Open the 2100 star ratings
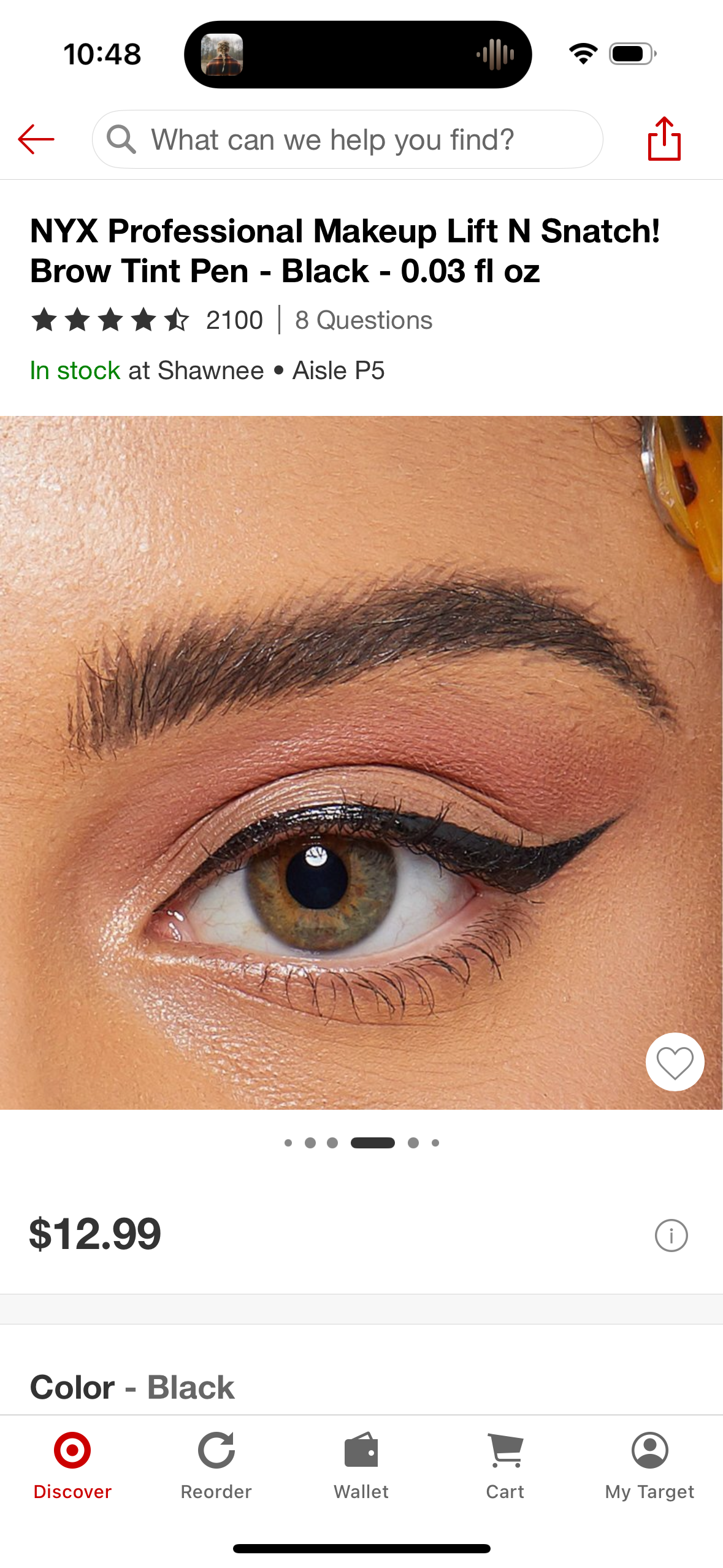Image resolution: width=723 pixels, height=1568 pixels. [147, 320]
